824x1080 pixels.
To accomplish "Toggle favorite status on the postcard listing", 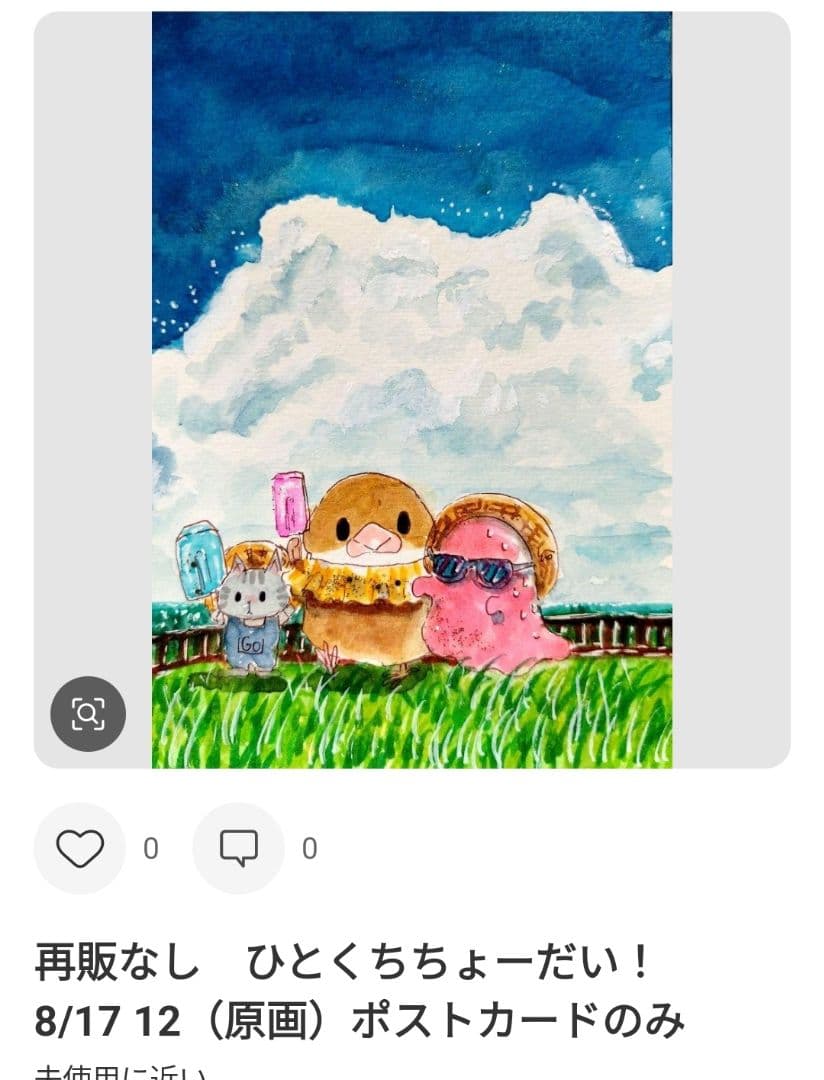I will 79,846.
